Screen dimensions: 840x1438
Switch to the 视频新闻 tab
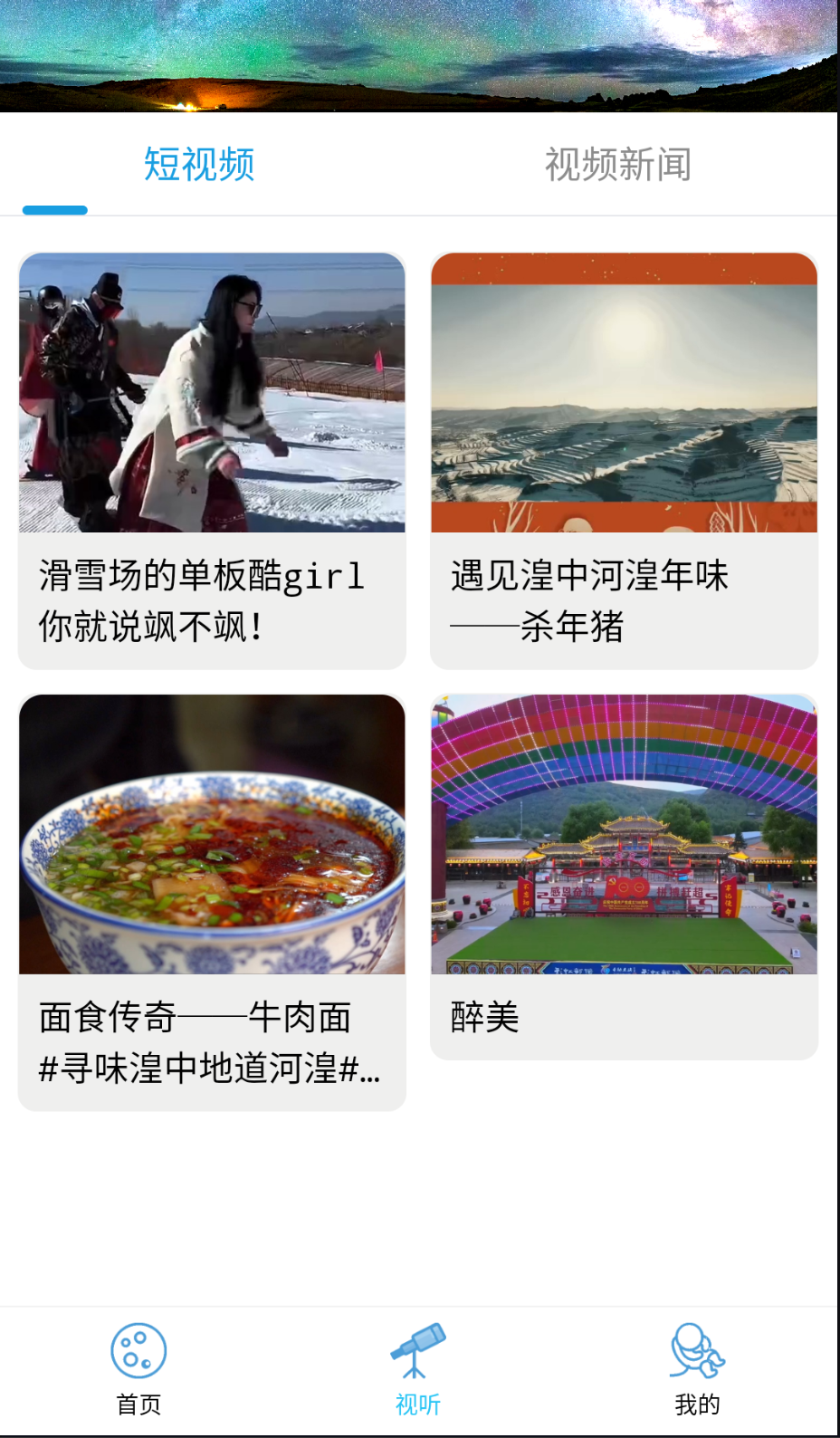[x=617, y=165]
